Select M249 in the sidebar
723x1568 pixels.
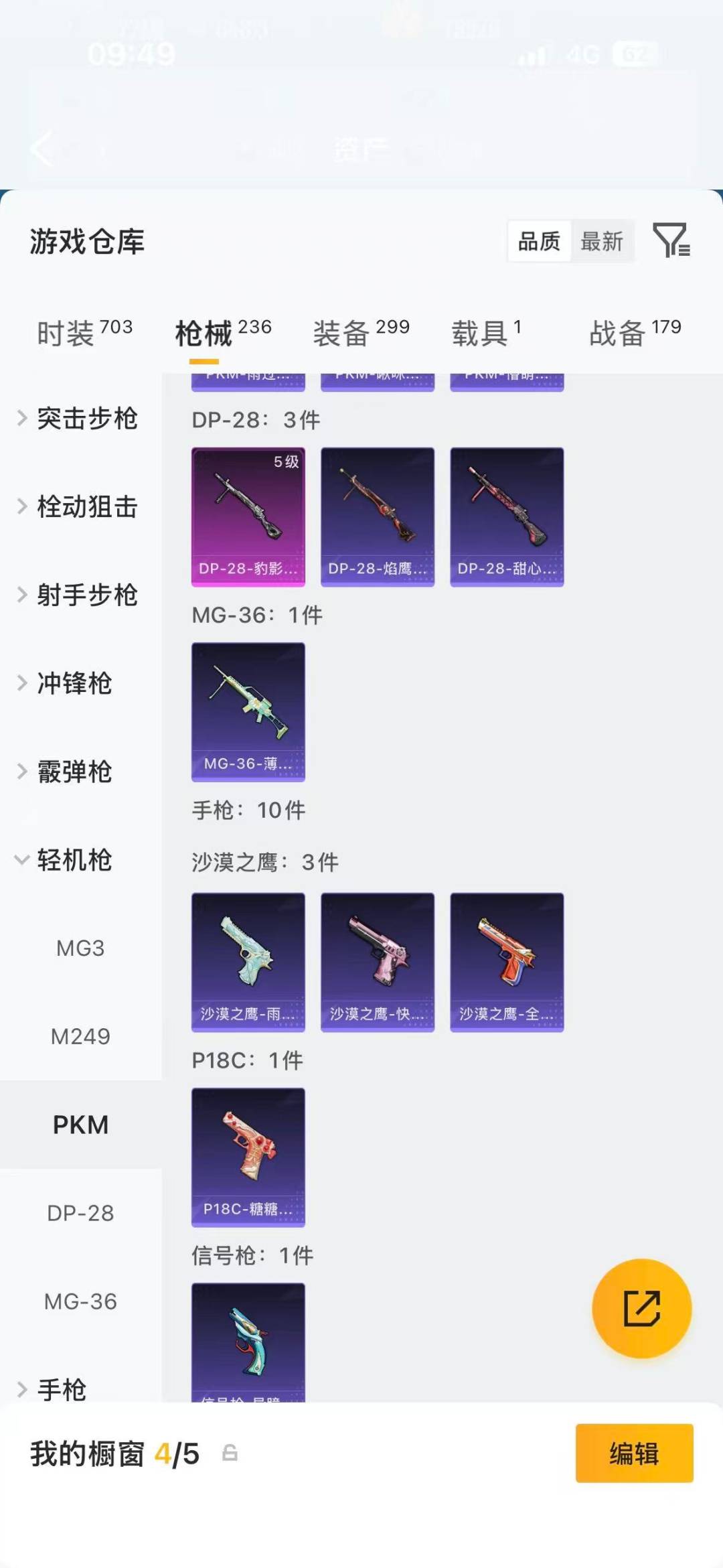pos(82,1037)
